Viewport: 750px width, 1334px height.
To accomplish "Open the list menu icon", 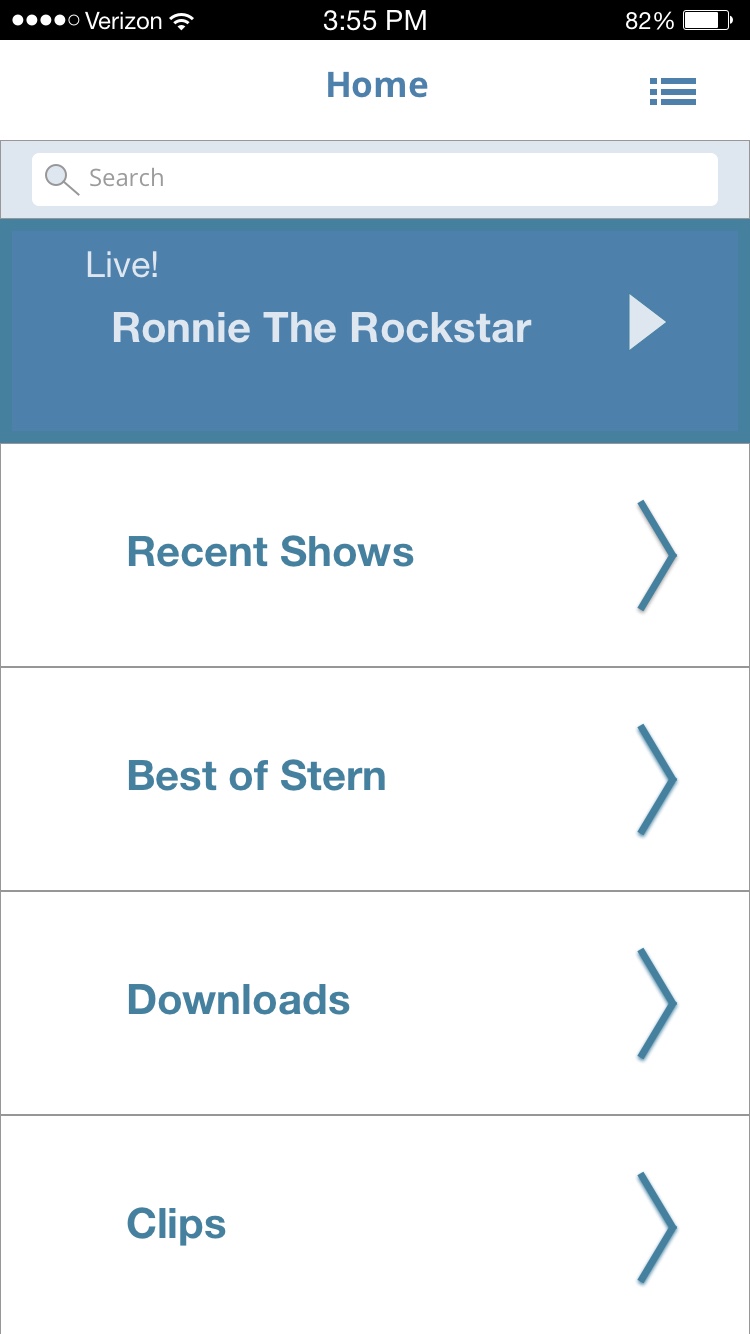I will [672, 92].
